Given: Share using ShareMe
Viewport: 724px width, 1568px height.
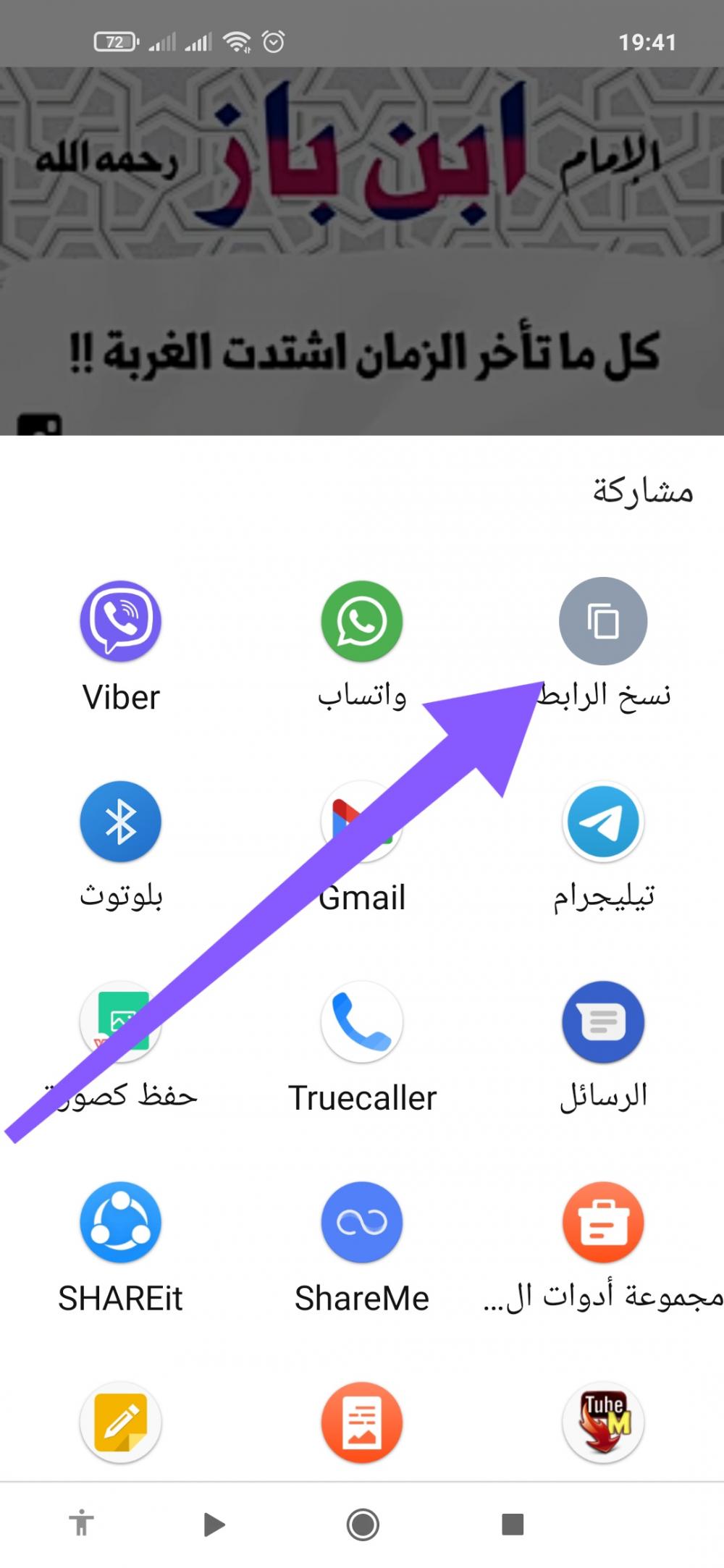Looking at the screenshot, I should [x=361, y=1223].
